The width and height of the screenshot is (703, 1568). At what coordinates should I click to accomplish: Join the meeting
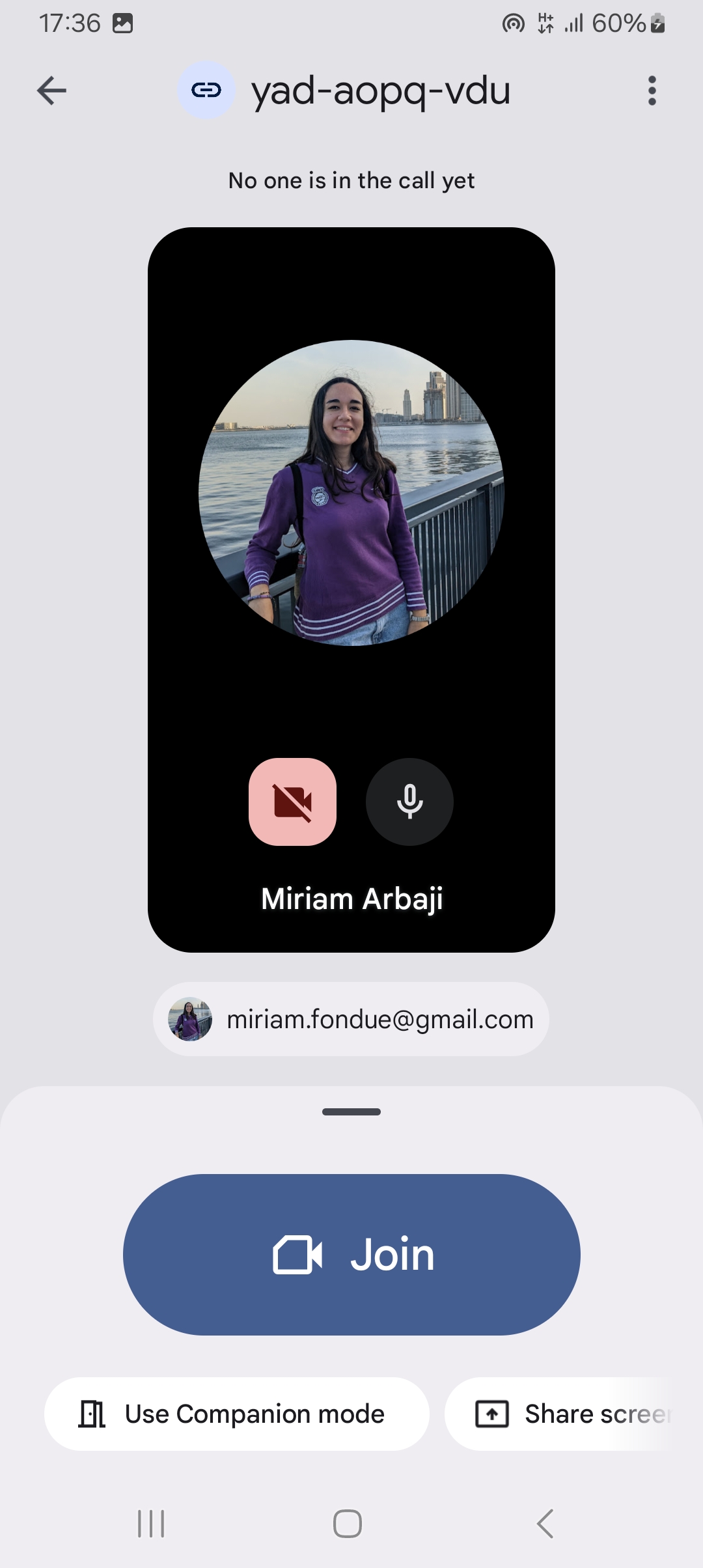(x=351, y=1255)
